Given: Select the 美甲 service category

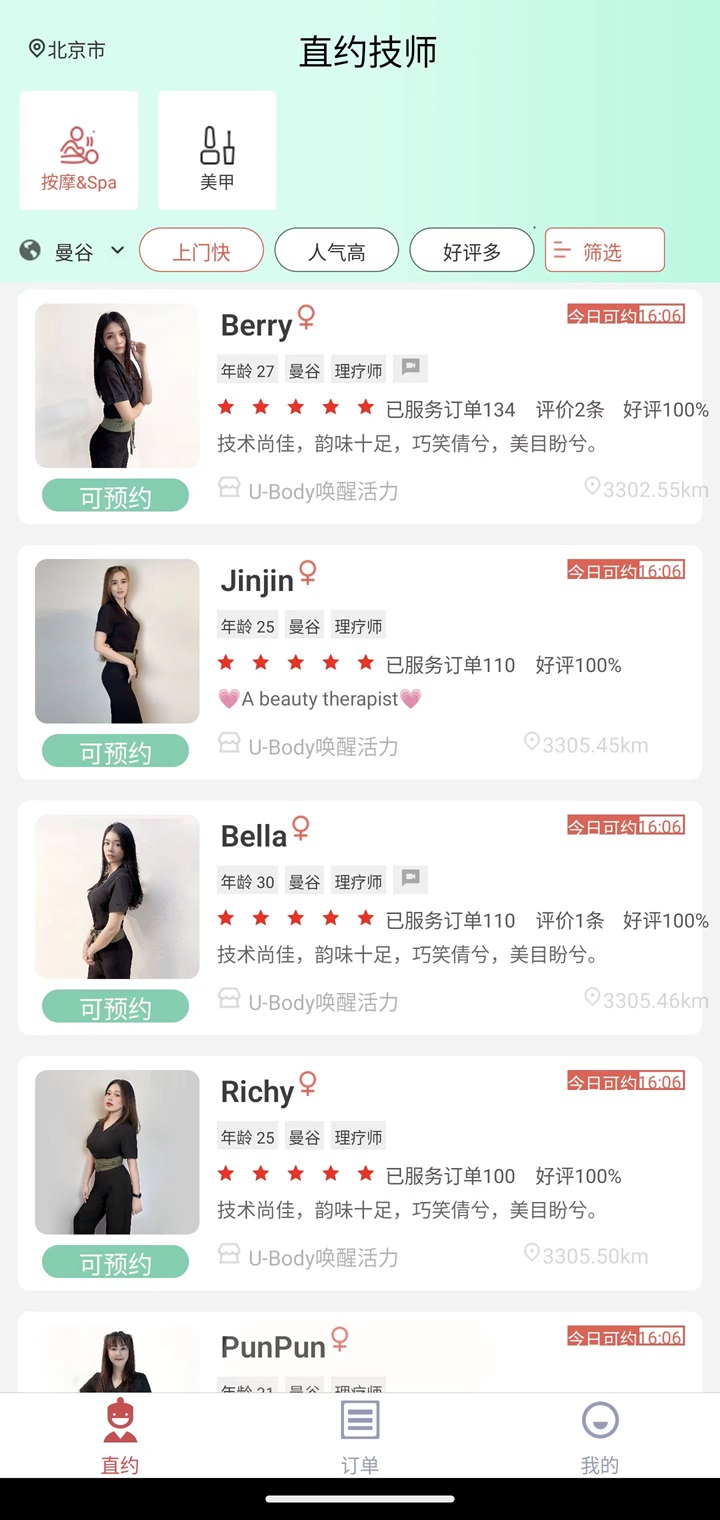Looking at the screenshot, I should click(x=217, y=151).
